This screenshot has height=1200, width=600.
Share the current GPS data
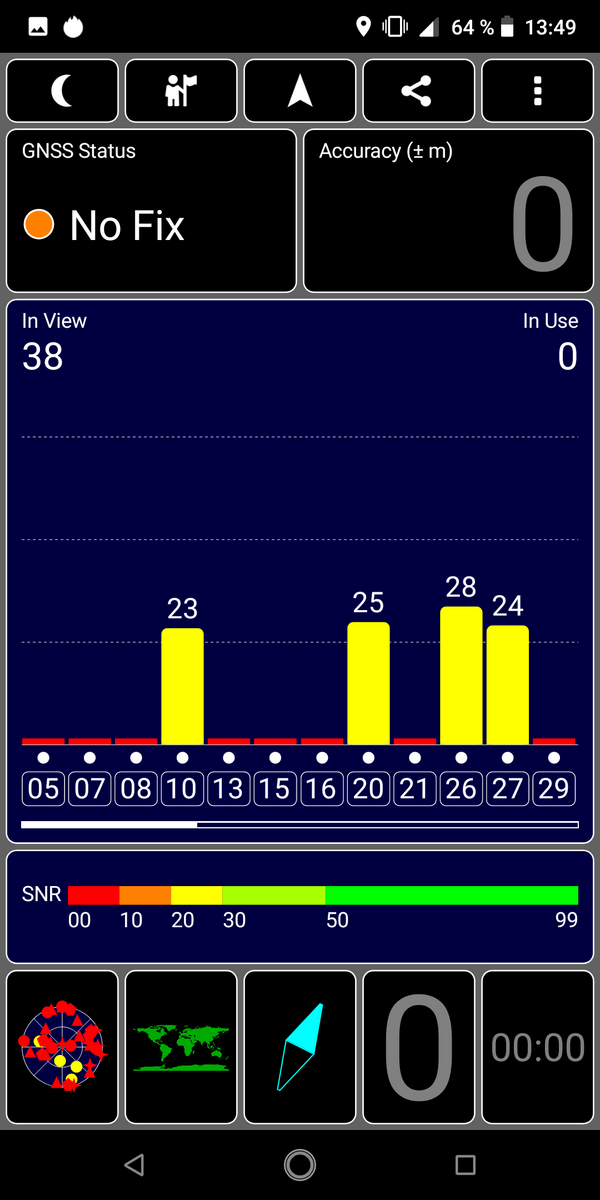(418, 91)
